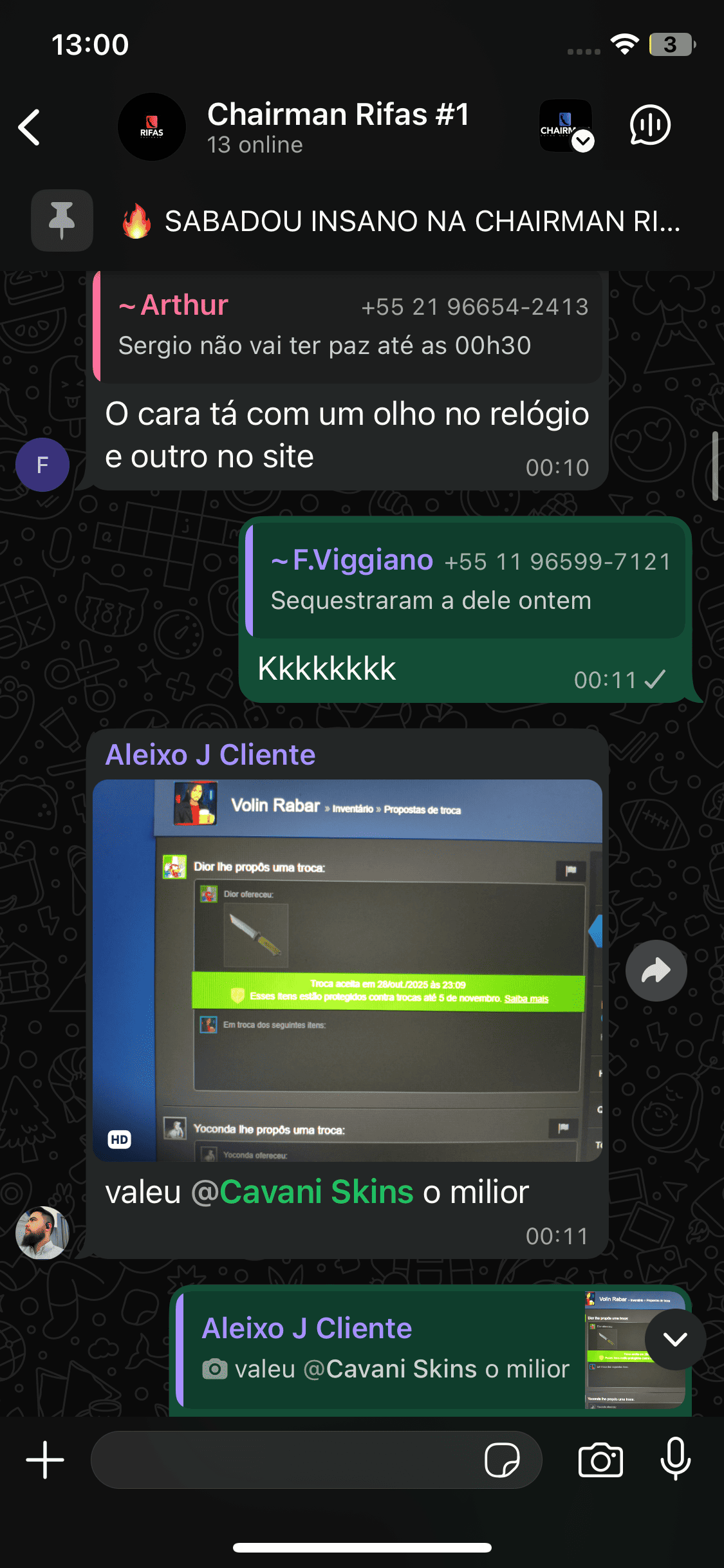Jump to F.Viggiano's quoted message

point(467,581)
